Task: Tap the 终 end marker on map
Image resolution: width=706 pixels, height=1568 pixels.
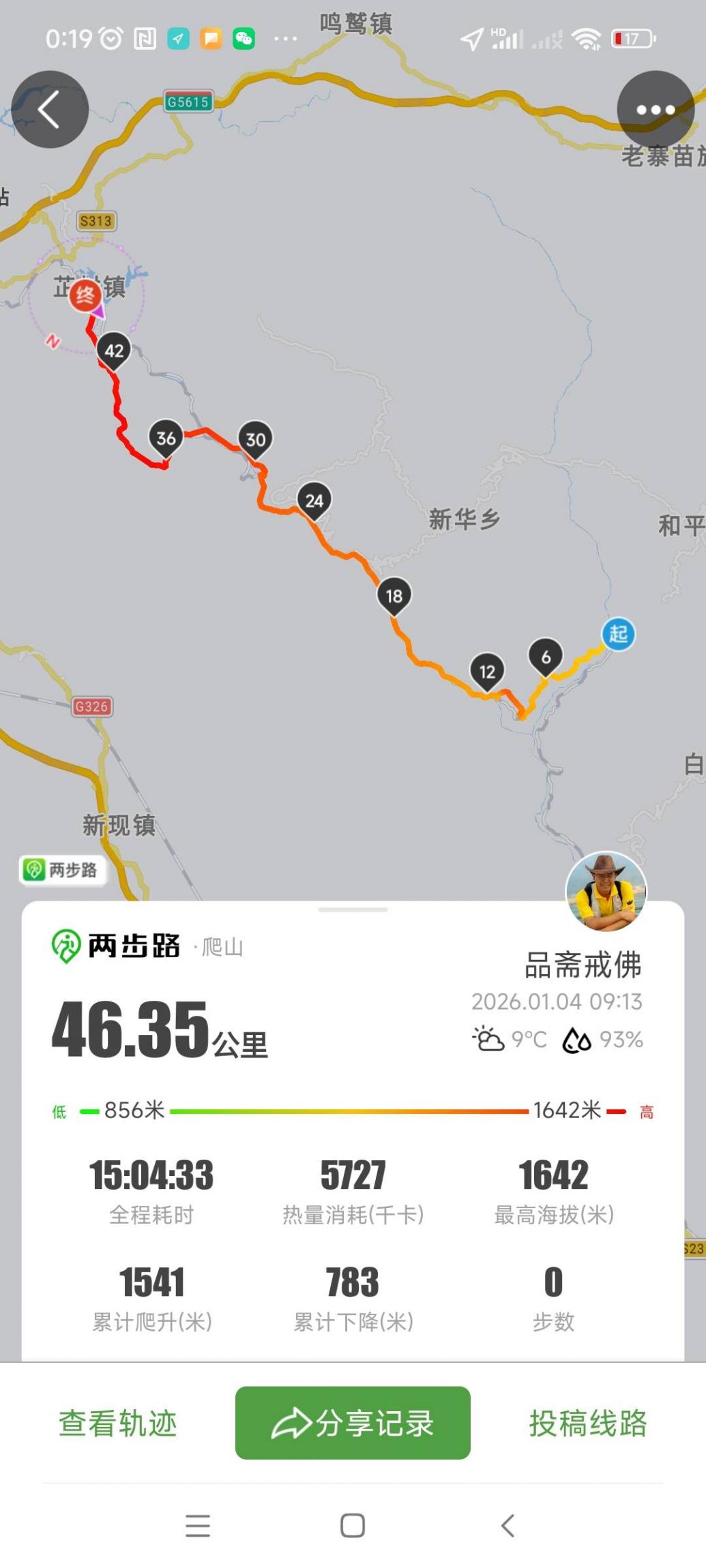Action: pos(85,295)
